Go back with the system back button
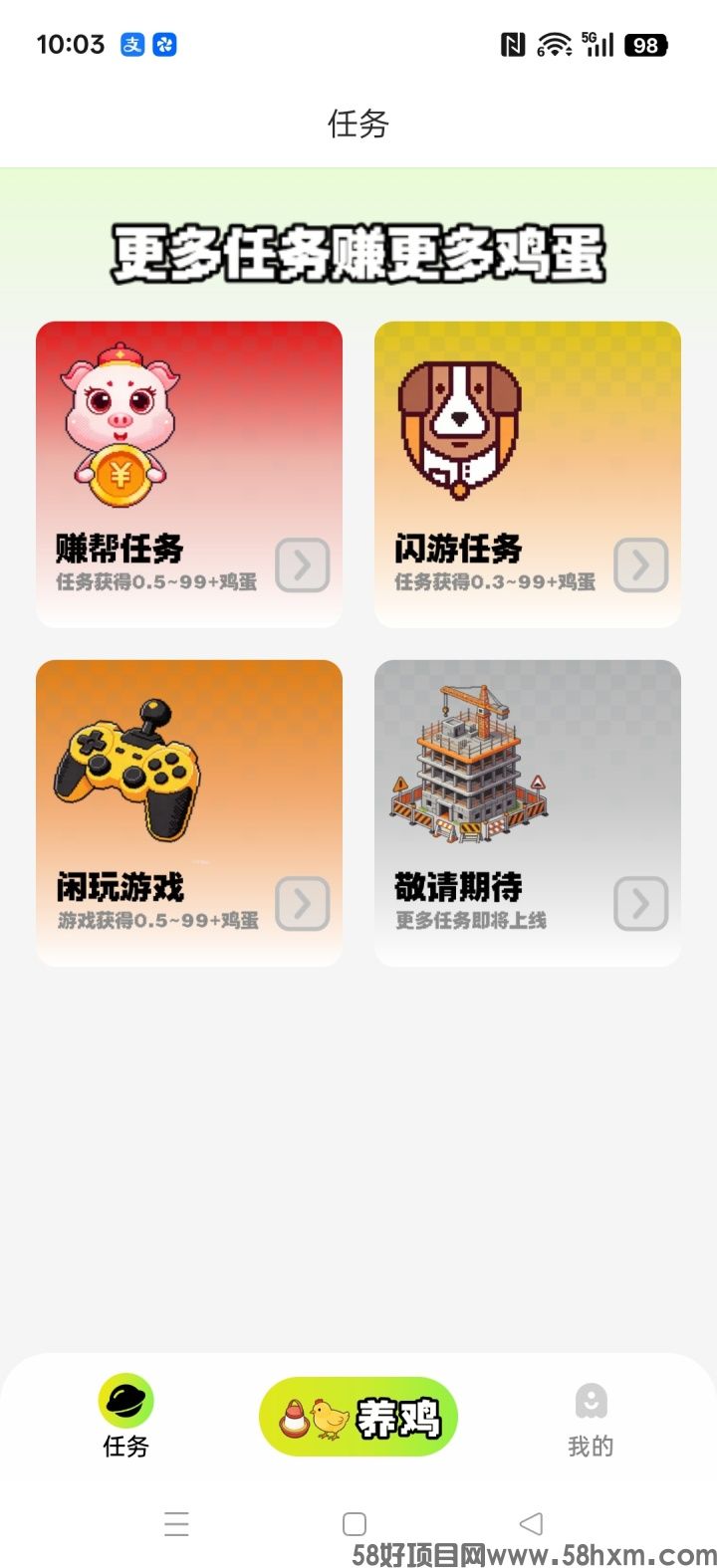Image resolution: width=717 pixels, height=1568 pixels. coord(532,1523)
